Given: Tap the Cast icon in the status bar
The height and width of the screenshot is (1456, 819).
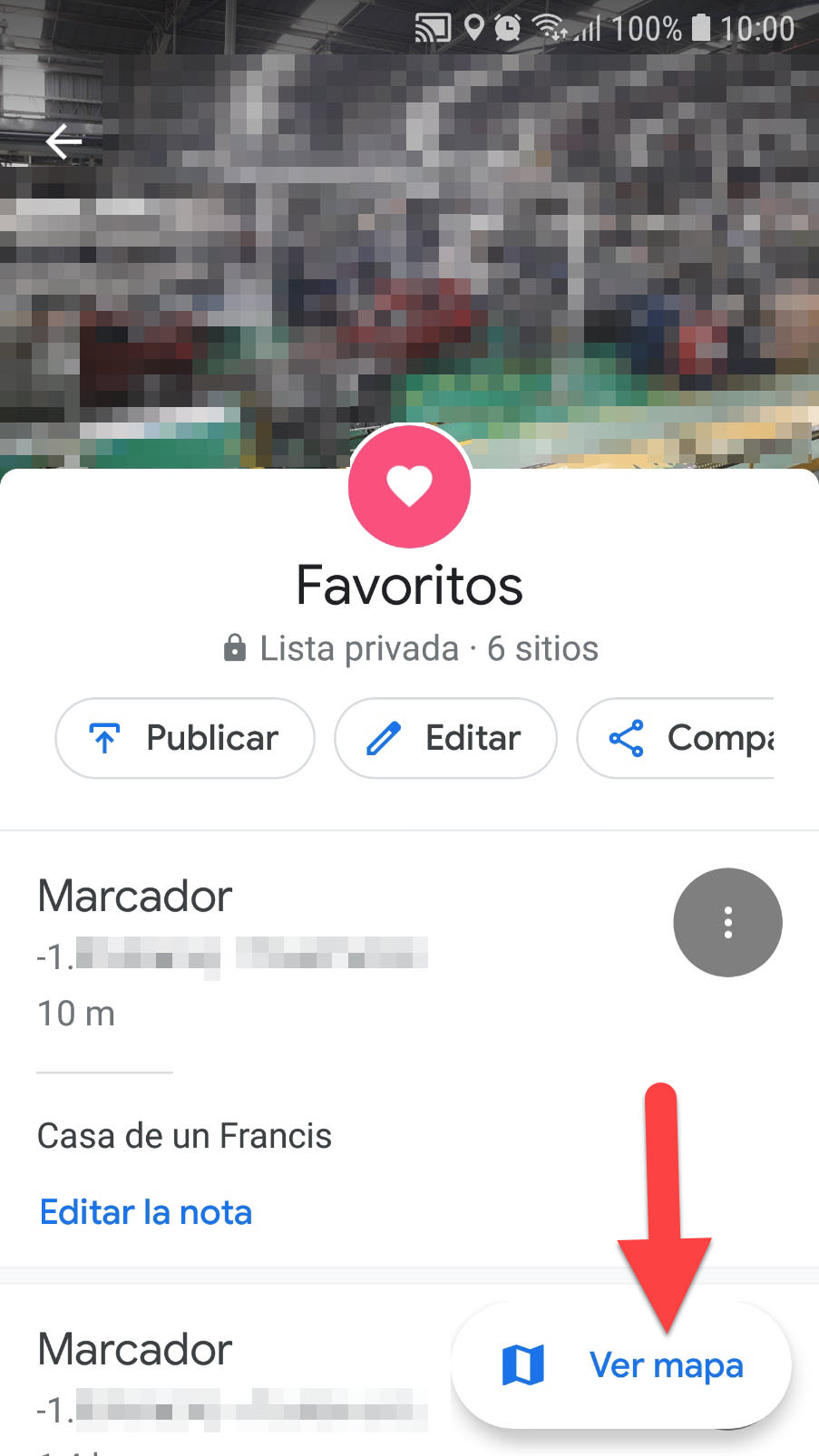Looking at the screenshot, I should 434,27.
